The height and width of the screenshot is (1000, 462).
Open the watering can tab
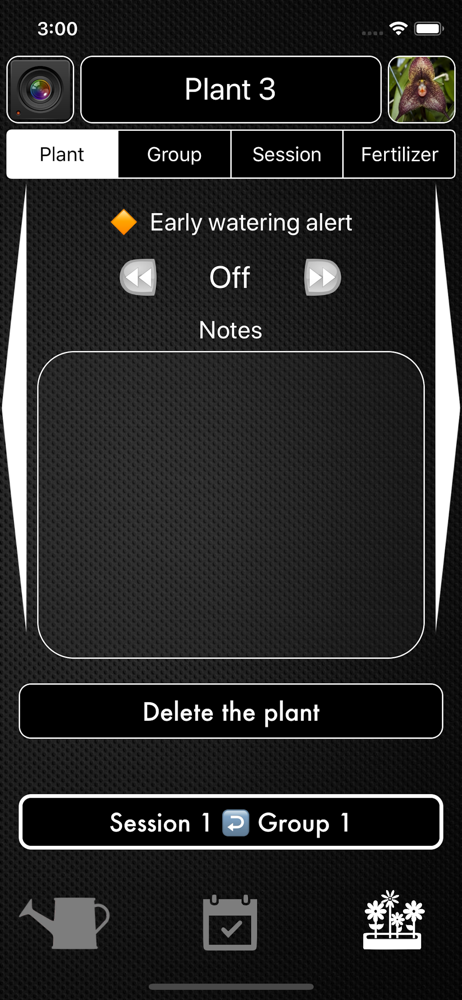click(x=64, y=922)
